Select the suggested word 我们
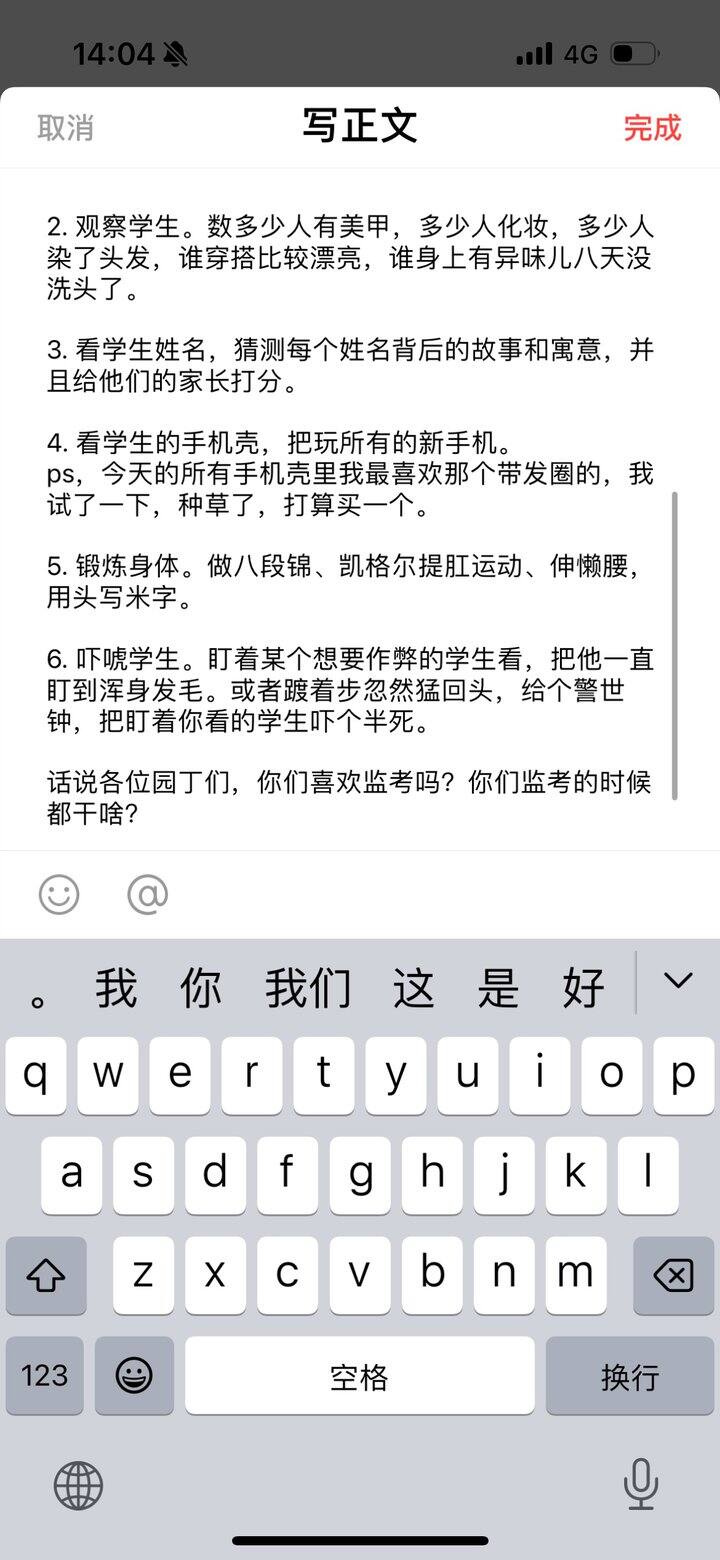Image resolution: width=720 pixels, height=1560 pixels. (x=308, y=987)
